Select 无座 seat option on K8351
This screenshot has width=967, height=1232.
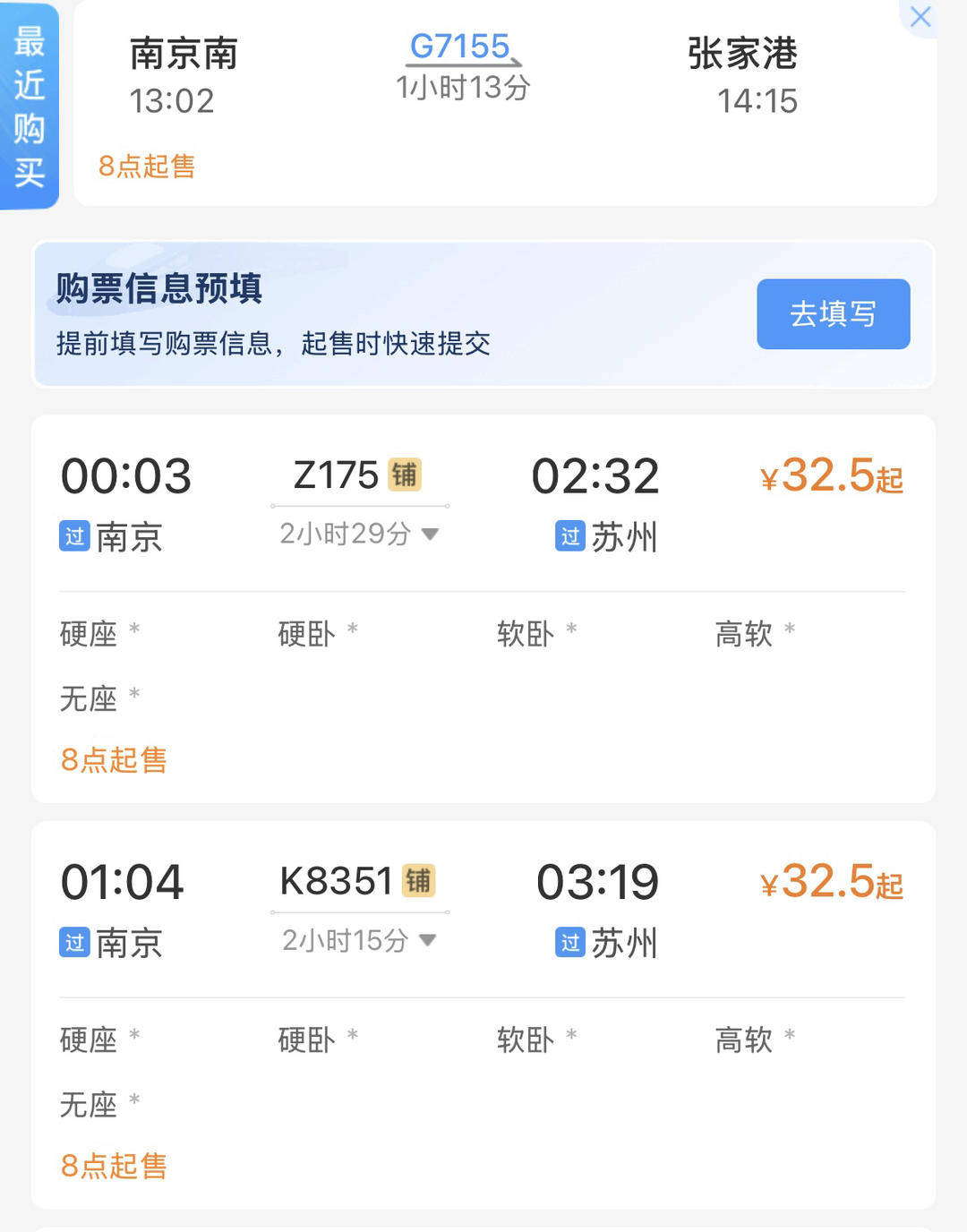(x=88, y=1104)
